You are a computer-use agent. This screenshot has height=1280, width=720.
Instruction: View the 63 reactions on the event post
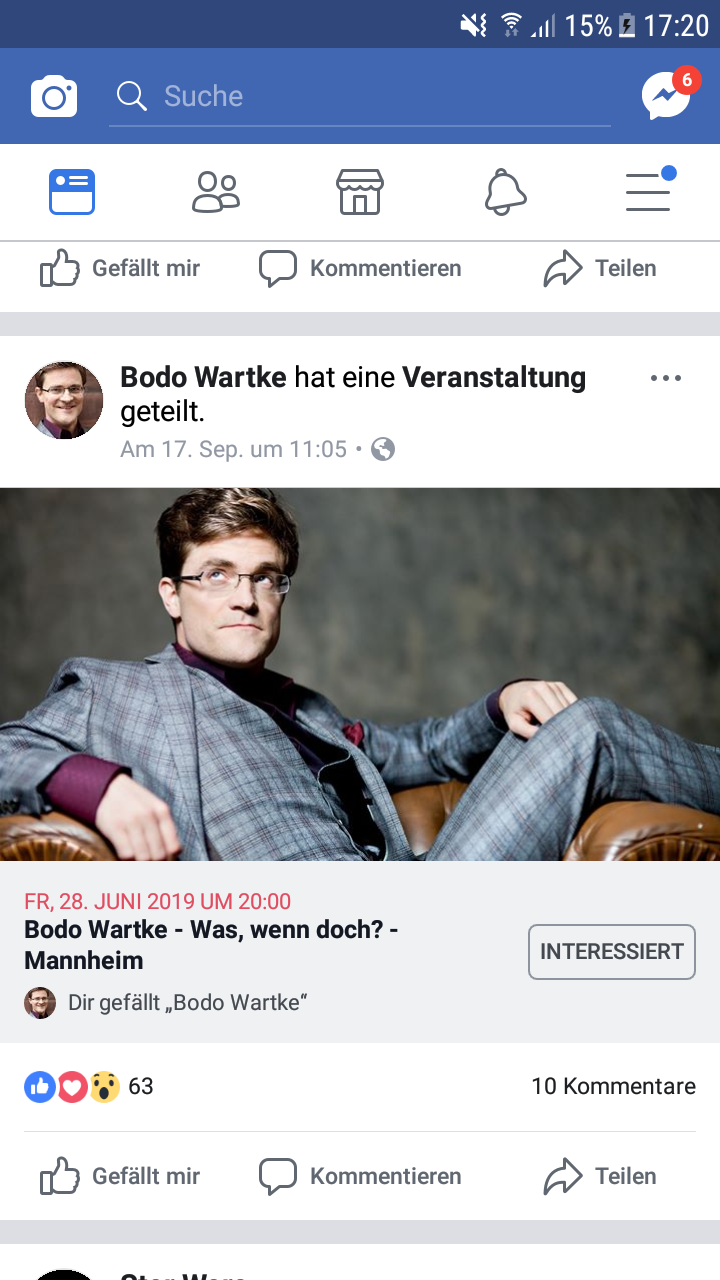pos(89,1086)
